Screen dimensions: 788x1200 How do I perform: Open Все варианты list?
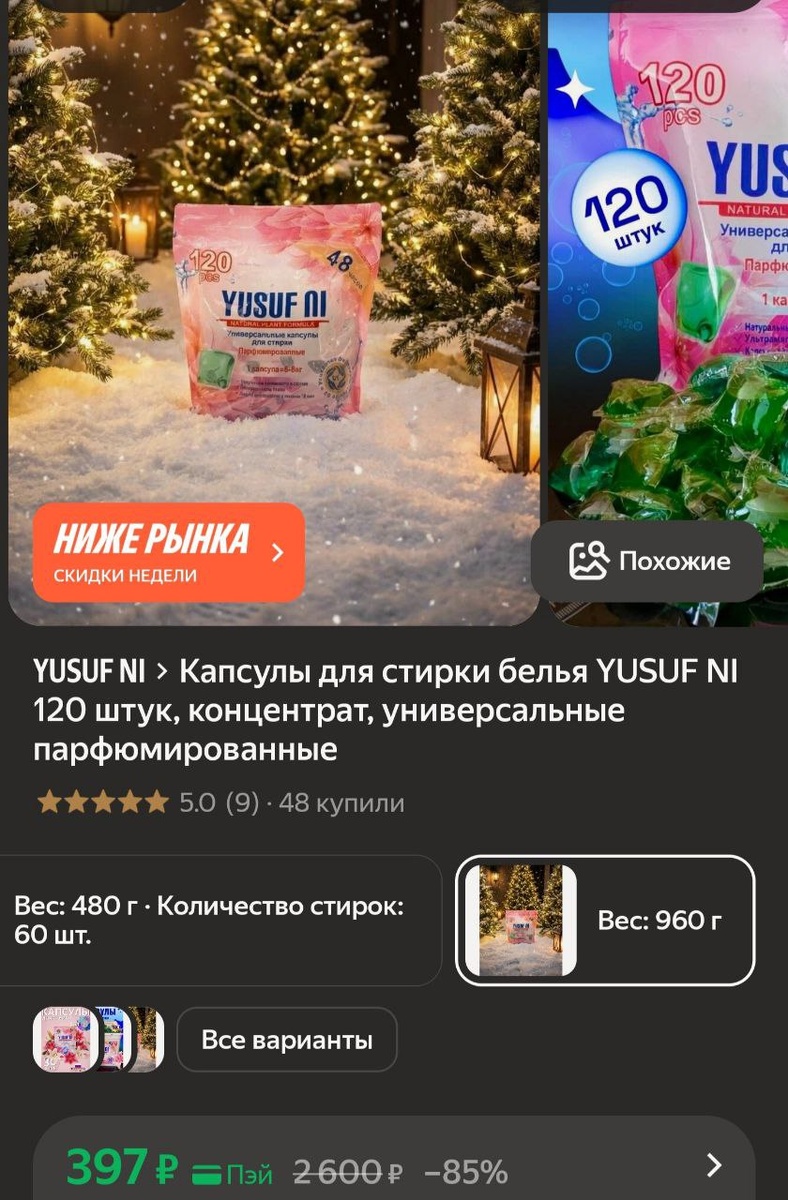pos(287,1040)
